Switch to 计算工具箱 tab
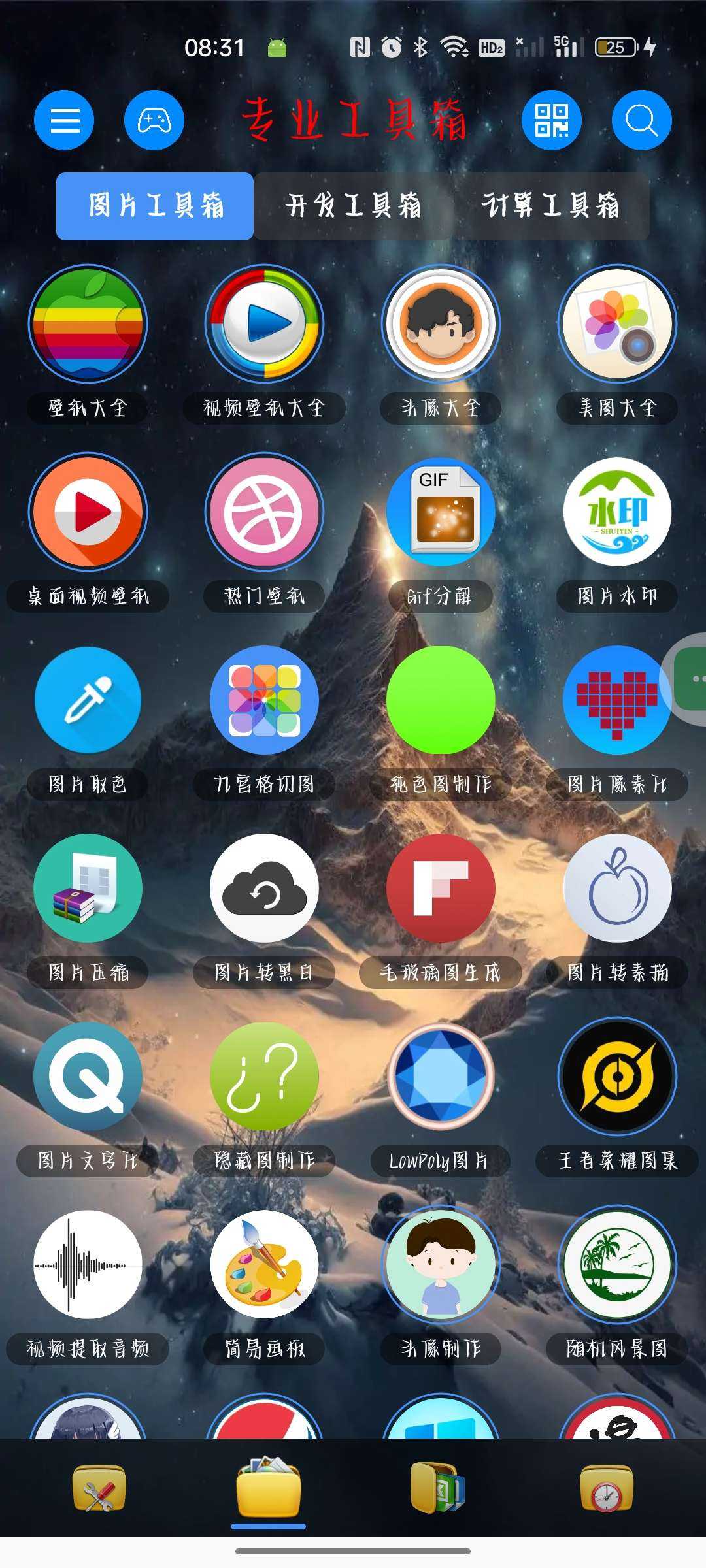Image resolution: width=706 pixels, height=1568 pixels. click(550, 206)
